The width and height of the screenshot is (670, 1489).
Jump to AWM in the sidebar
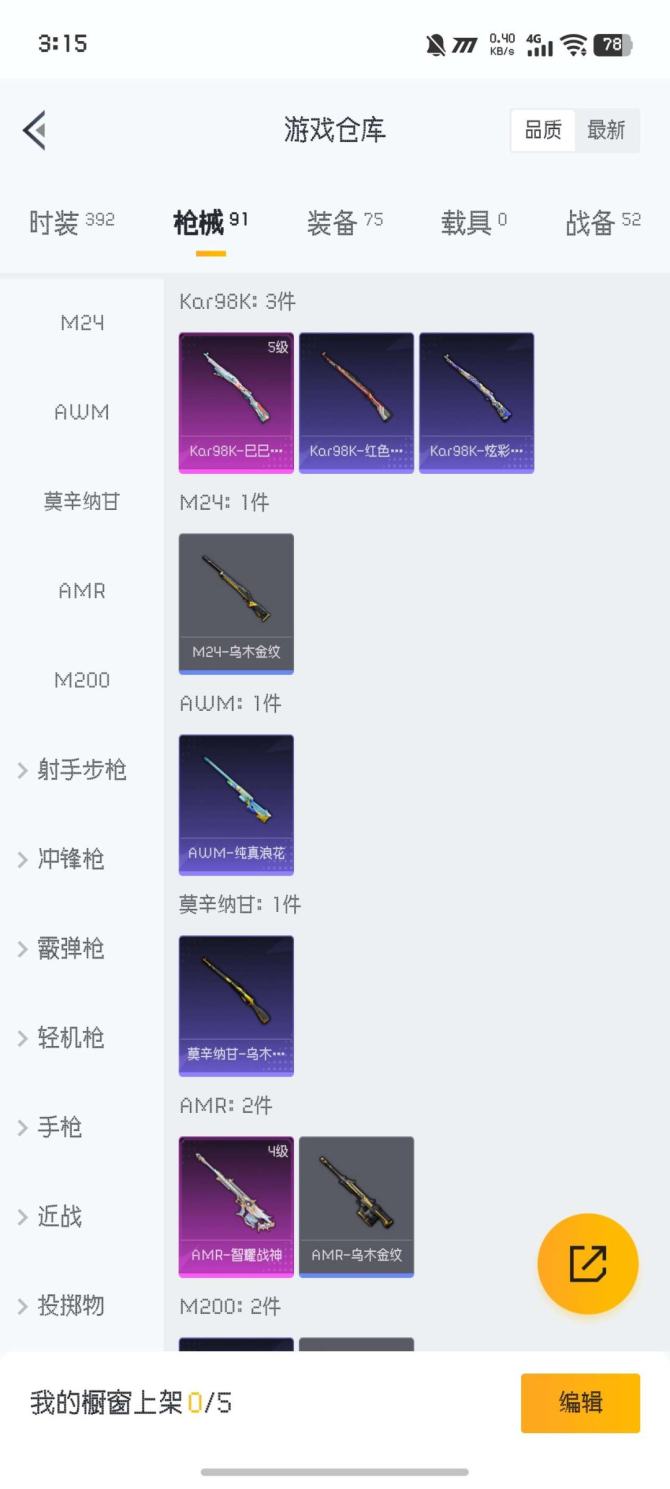82,412
